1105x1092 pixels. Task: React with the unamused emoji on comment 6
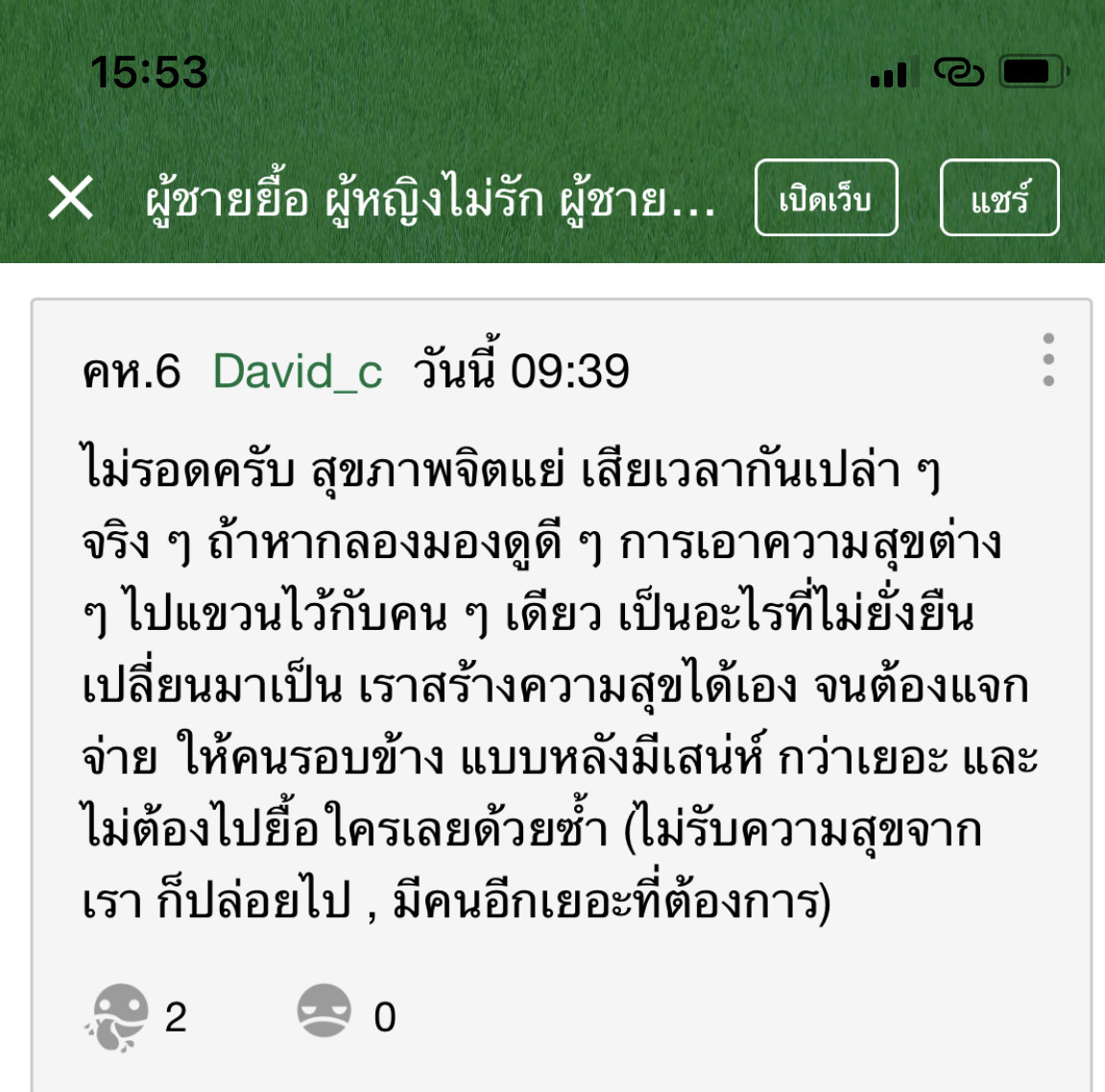tap(324, 1012)
